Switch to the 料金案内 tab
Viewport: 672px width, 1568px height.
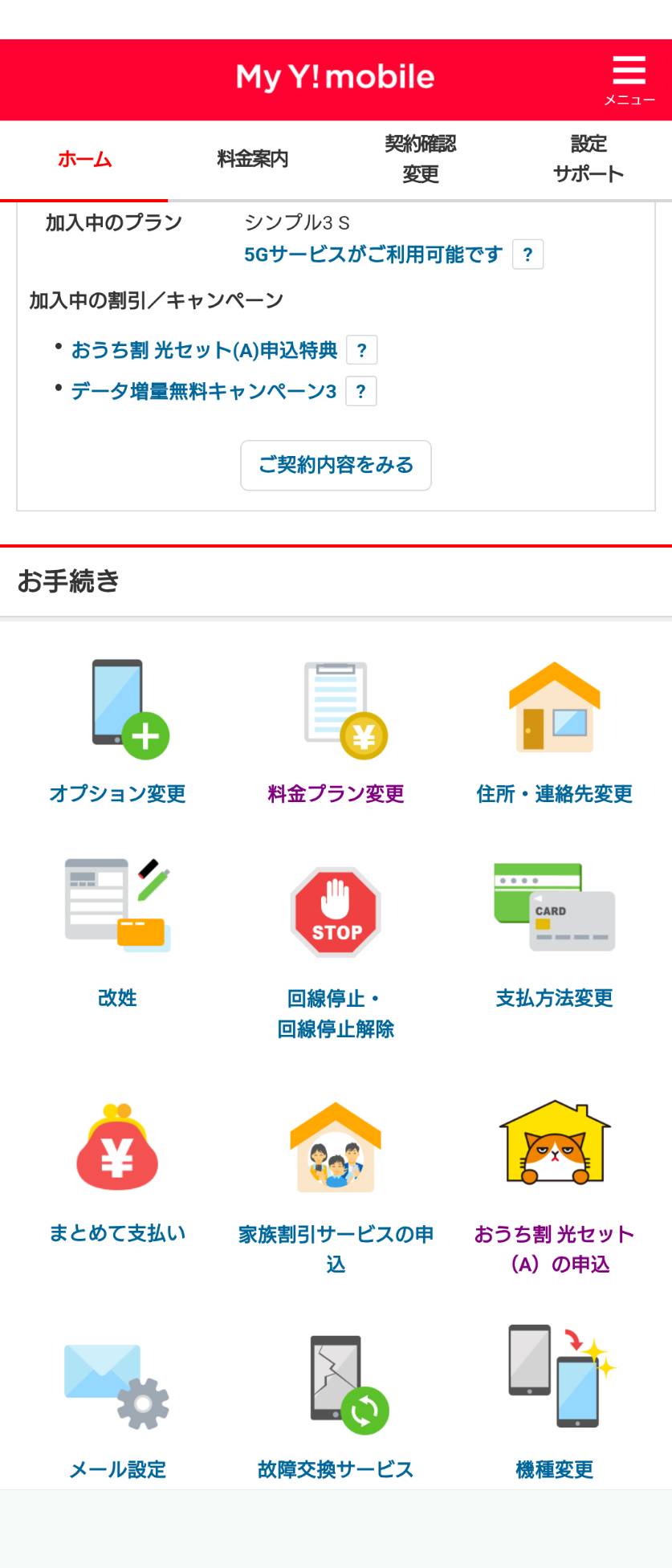pos(252,159)
